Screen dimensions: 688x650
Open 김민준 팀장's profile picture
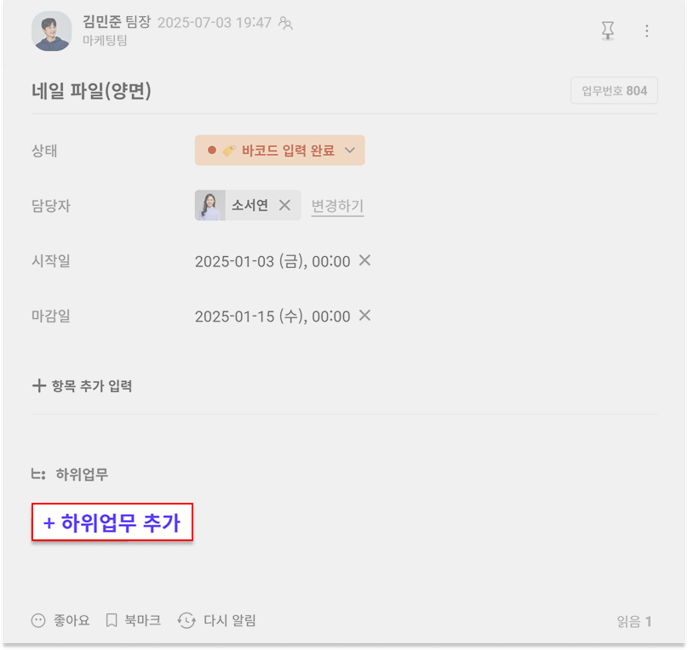tap(51, 31)
